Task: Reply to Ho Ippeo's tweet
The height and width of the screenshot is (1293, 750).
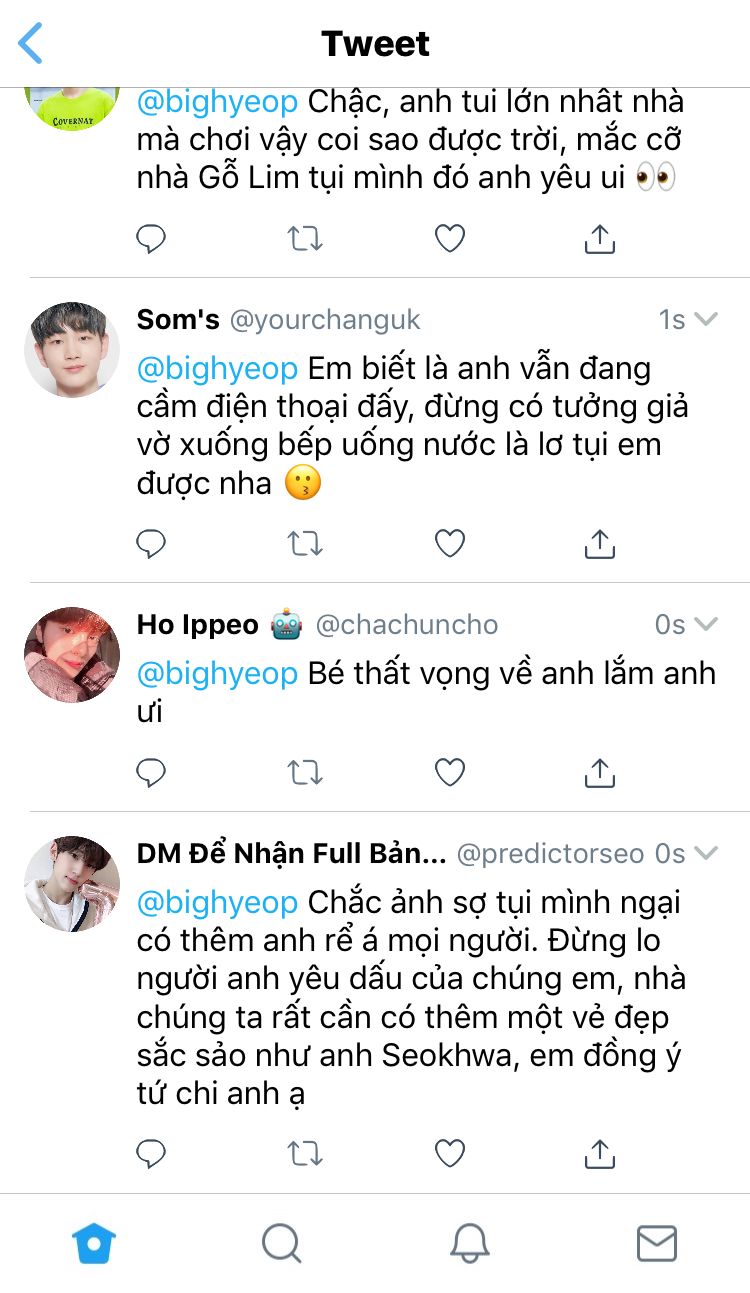Action: point(150,772)
